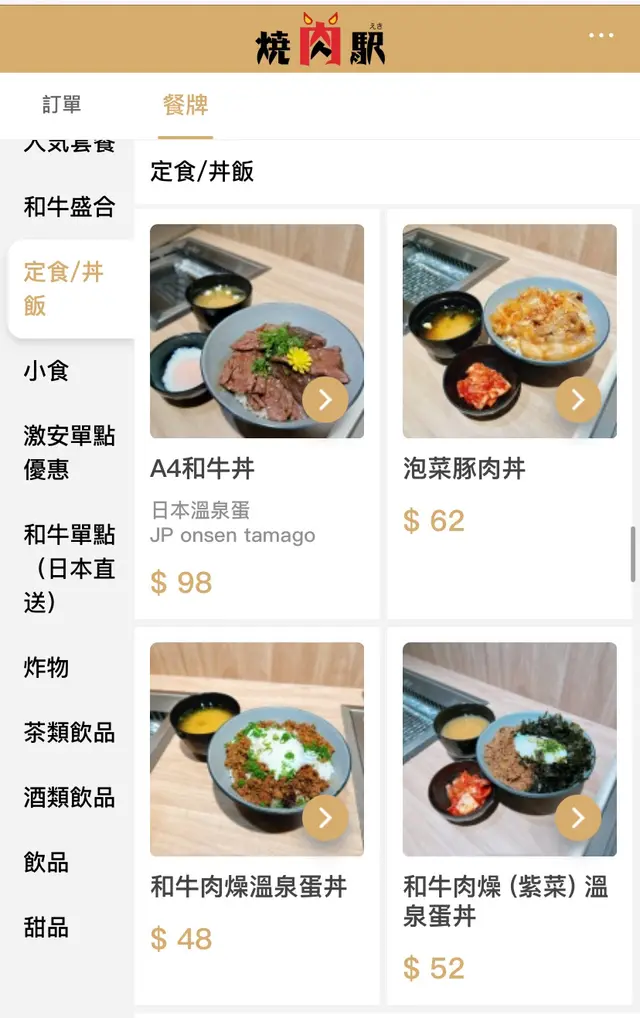Select the 定食/丼飯 category

click(x=64, y=288)
